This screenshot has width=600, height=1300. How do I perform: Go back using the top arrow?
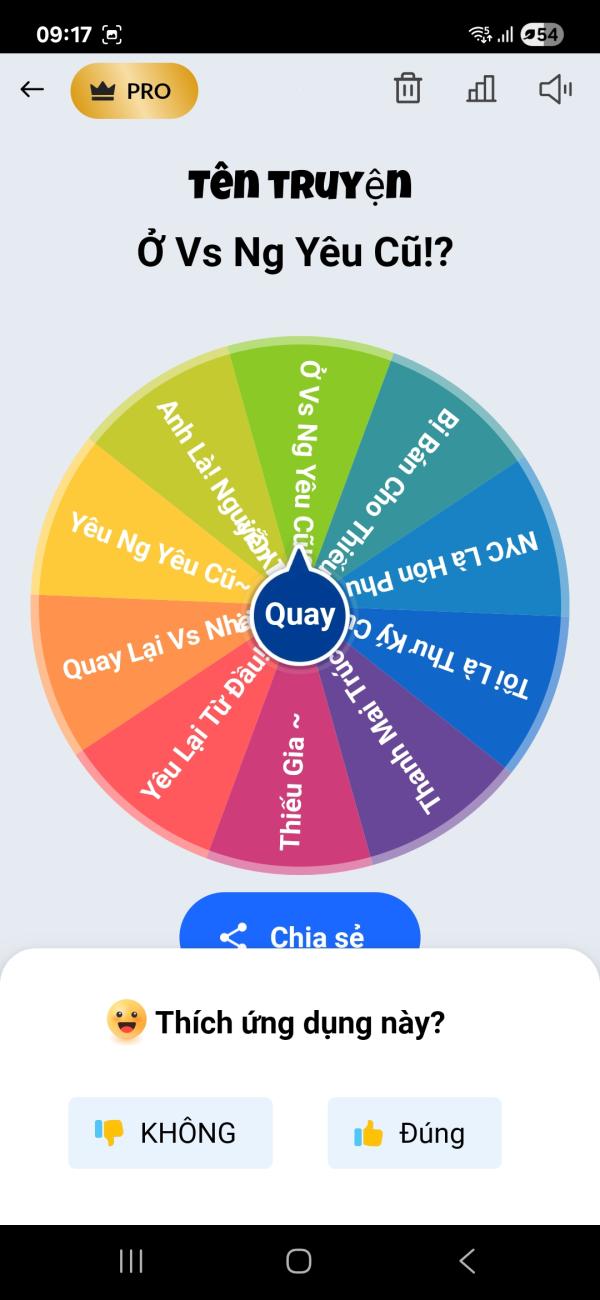tap(32, 90)
